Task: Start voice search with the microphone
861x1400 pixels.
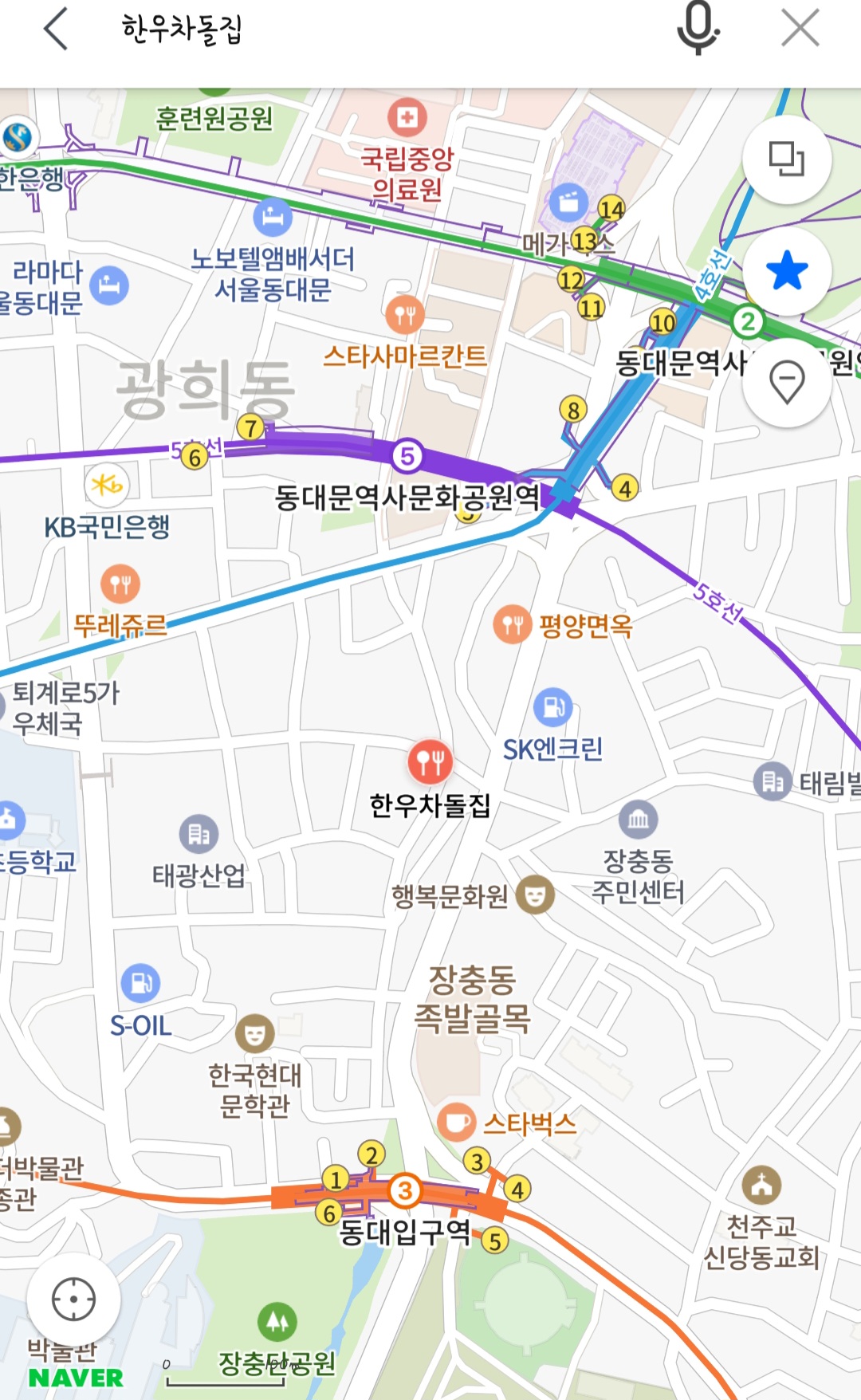Action: [x=698, y=29]
